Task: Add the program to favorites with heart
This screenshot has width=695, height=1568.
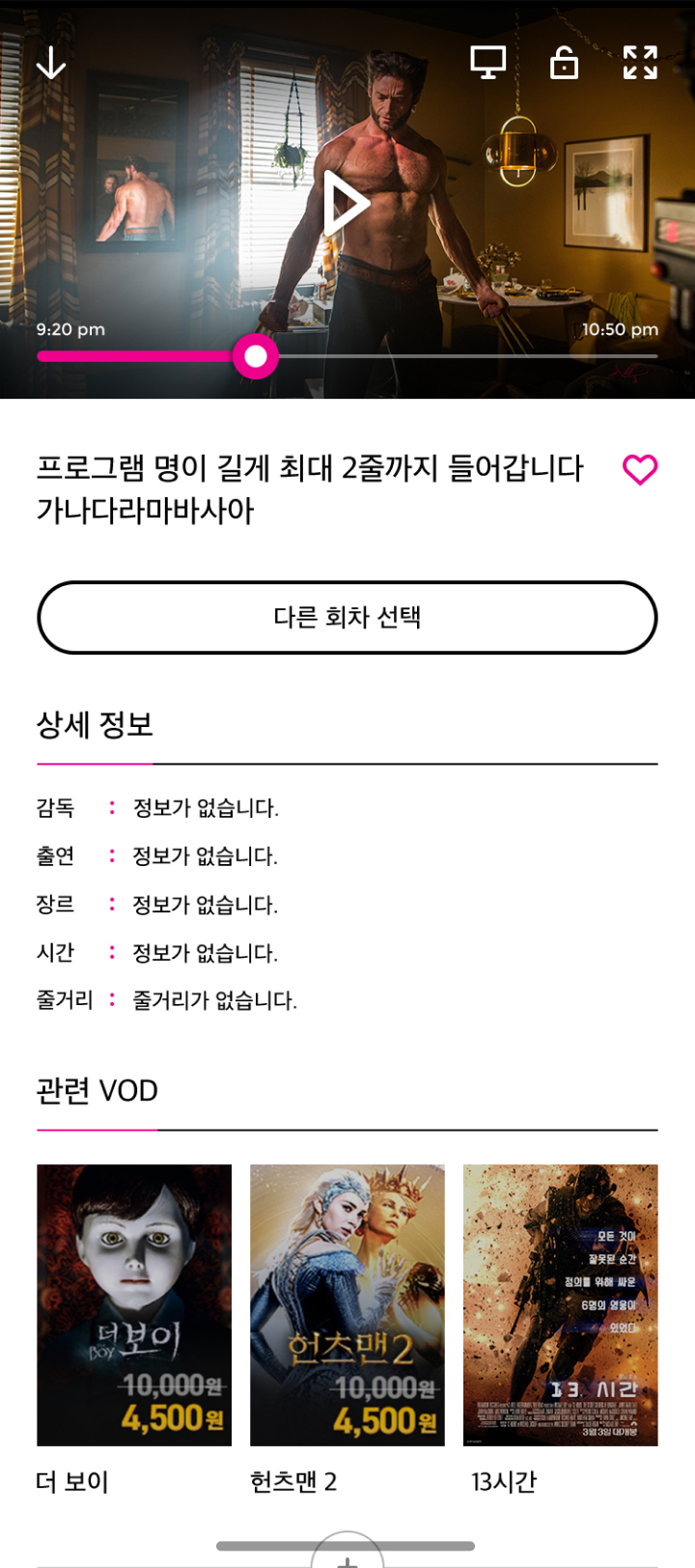Action: point(640,470)
